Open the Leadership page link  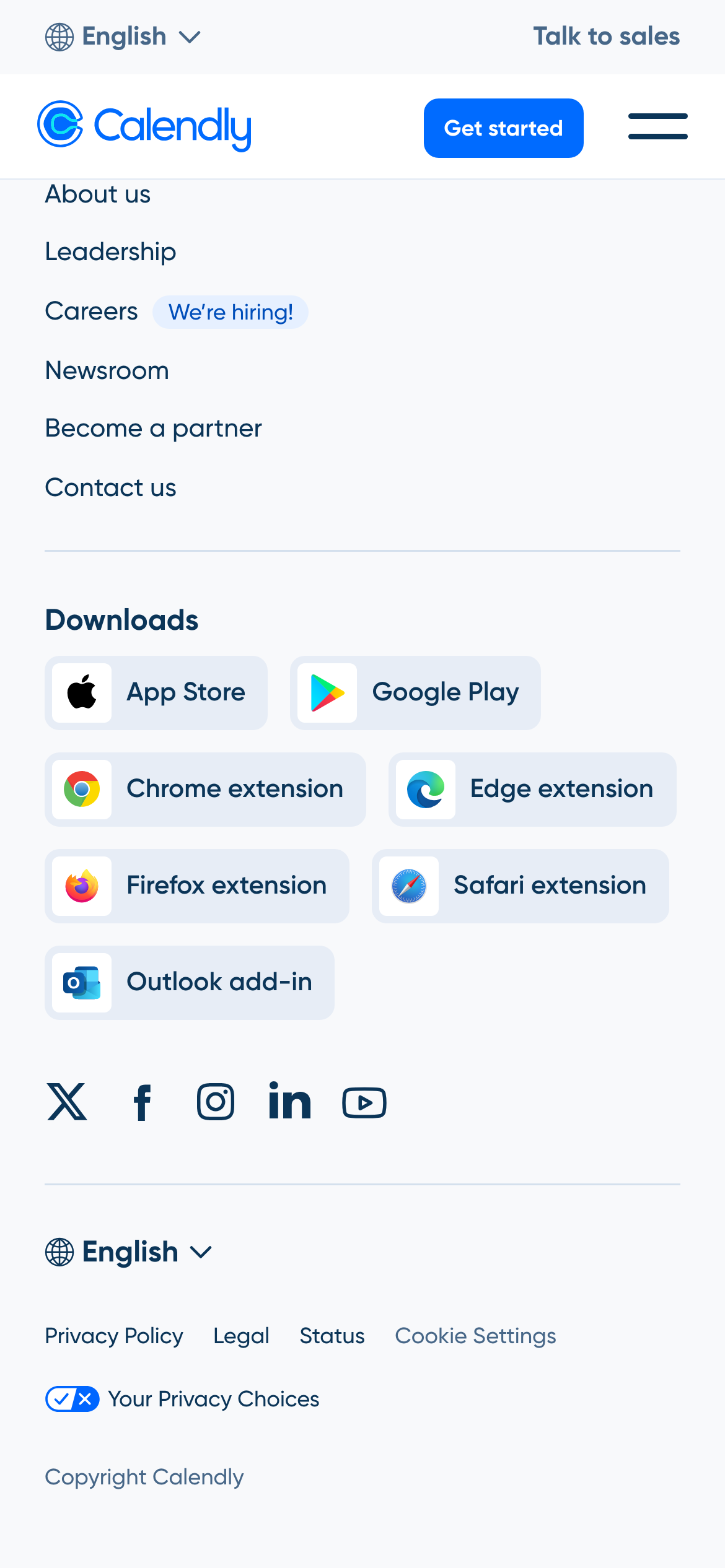pyautogui.click(x=110, y=252)
